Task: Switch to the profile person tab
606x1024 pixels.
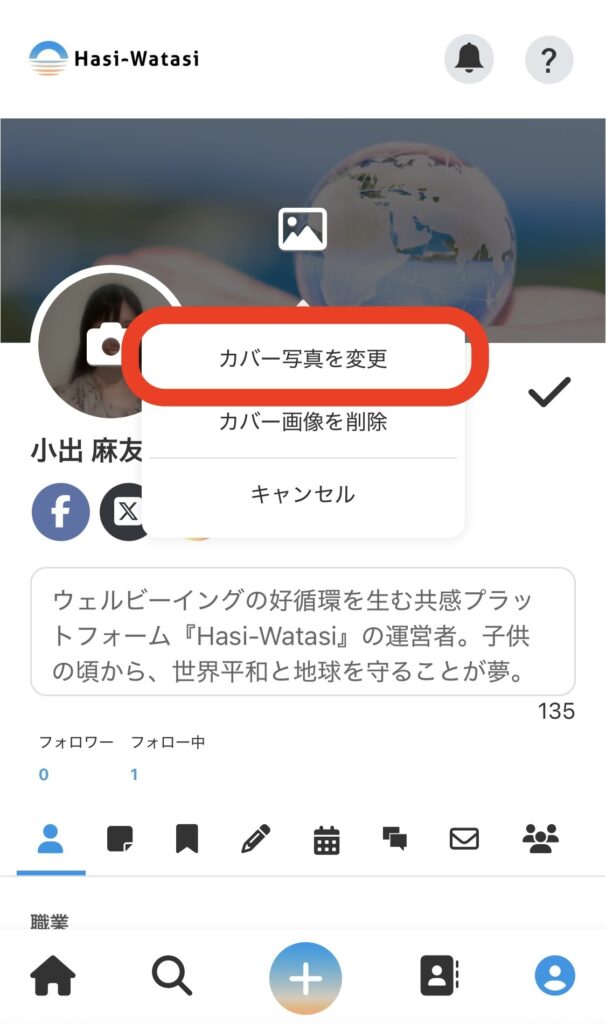Action: click(x=50, y=839)
